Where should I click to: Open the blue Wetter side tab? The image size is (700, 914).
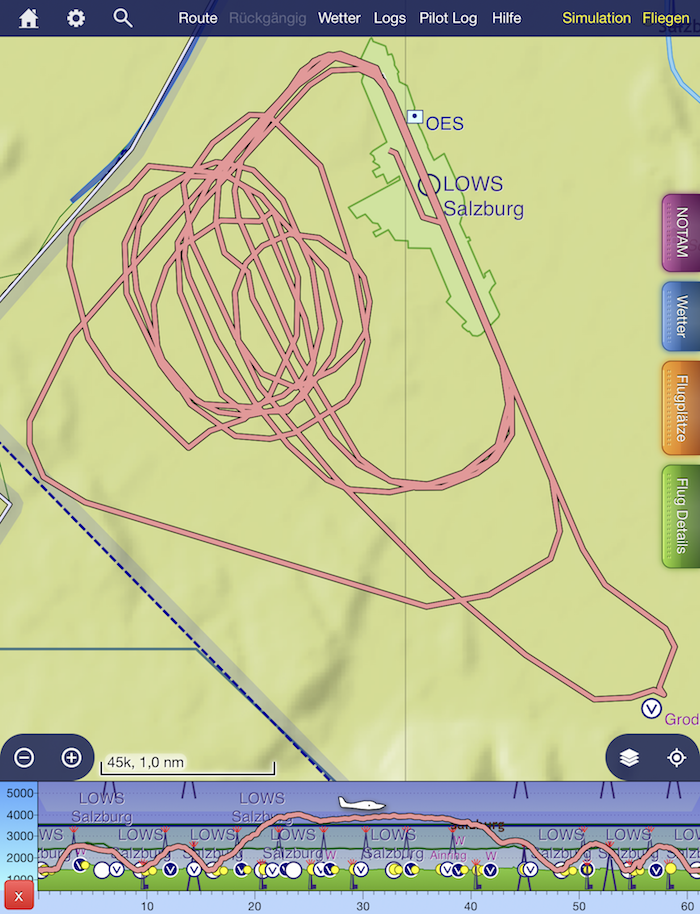pos(681,316)
